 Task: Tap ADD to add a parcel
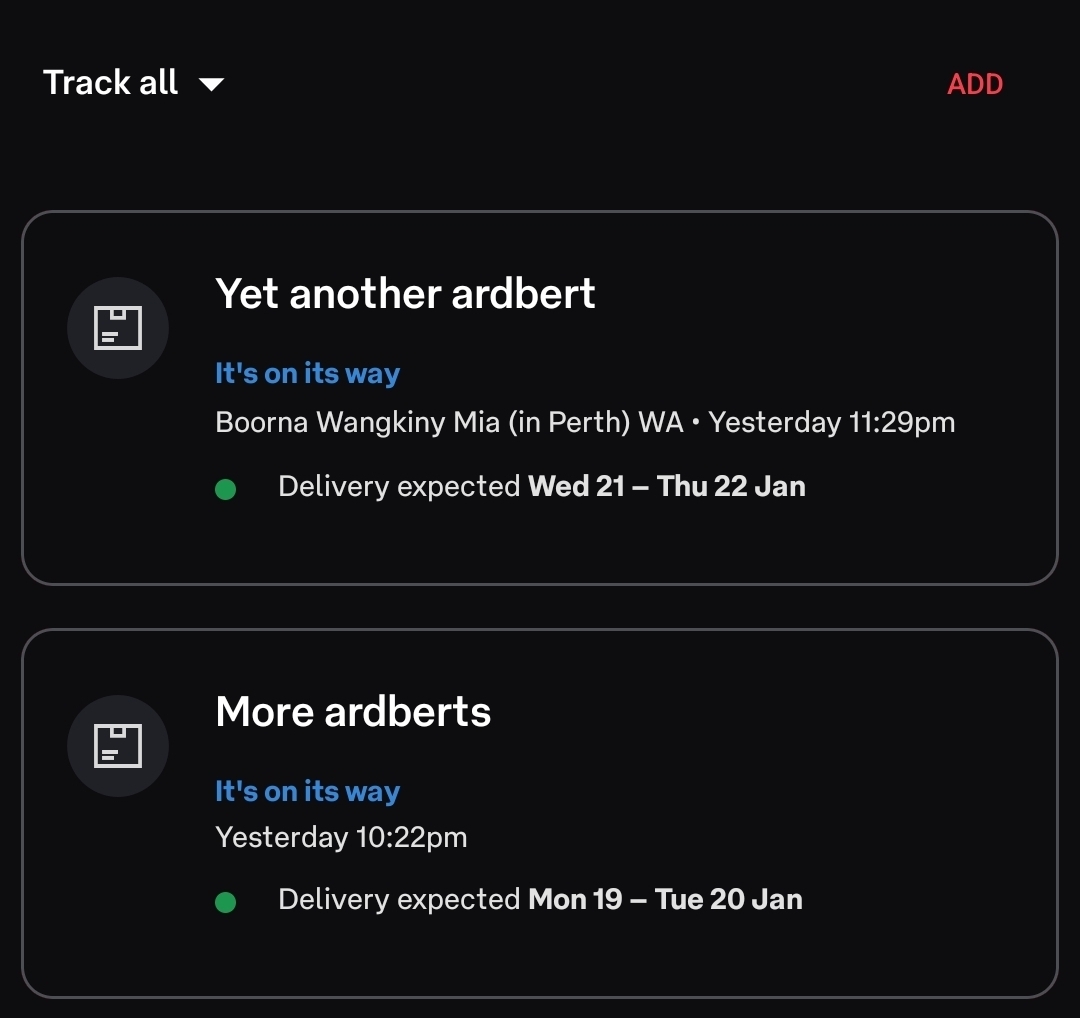click(x=974, y=84)
